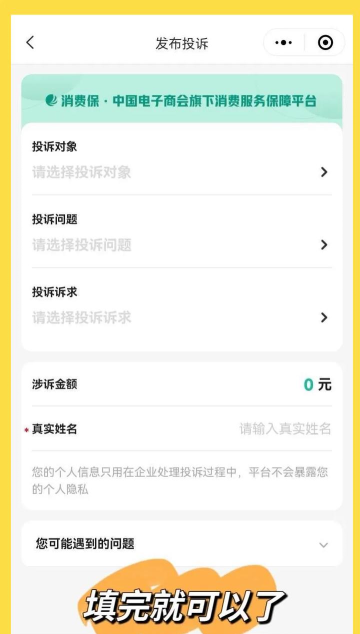
Task: Open the mini program three-dot menu
Action: pos(284,42)
